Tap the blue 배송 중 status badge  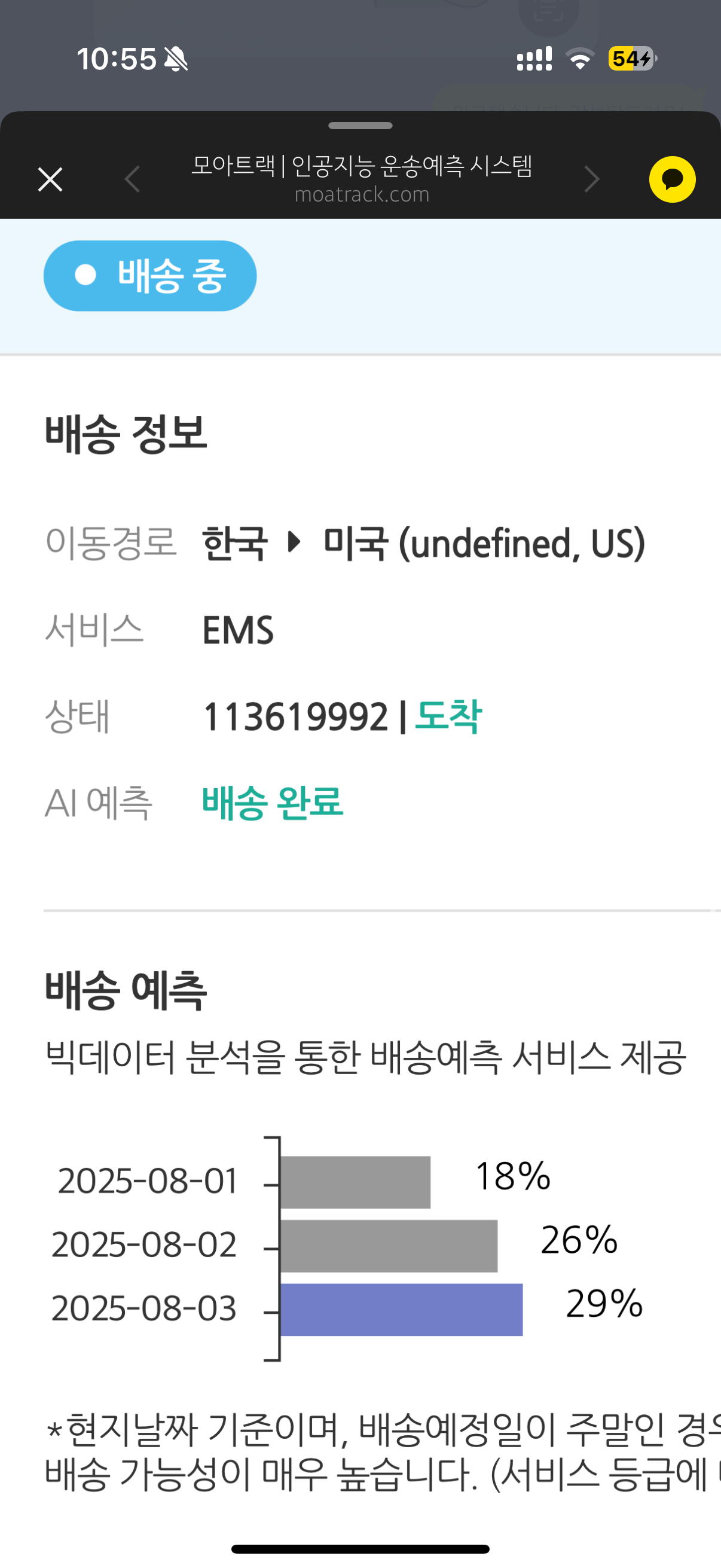(149, 276)
